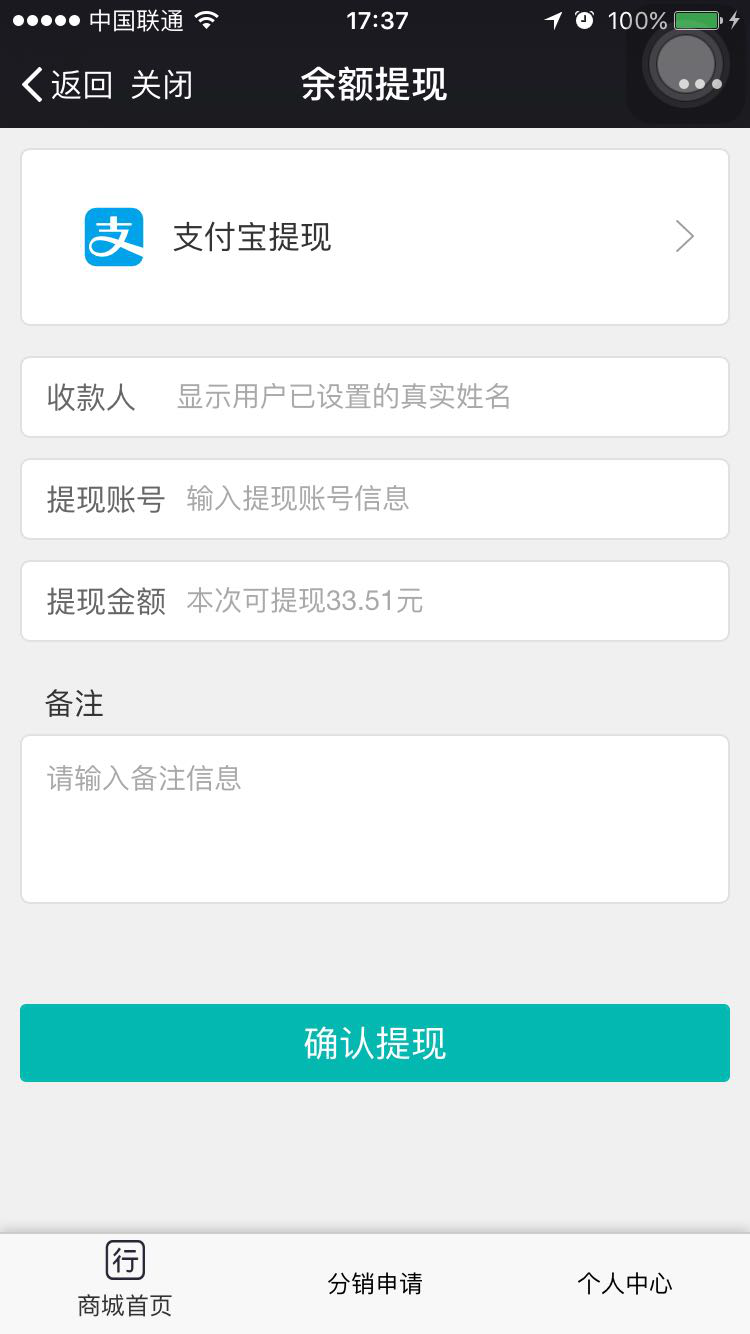Confirm withdrawal with 确认提现
750x1334 pixels.
click(375, 1043)
